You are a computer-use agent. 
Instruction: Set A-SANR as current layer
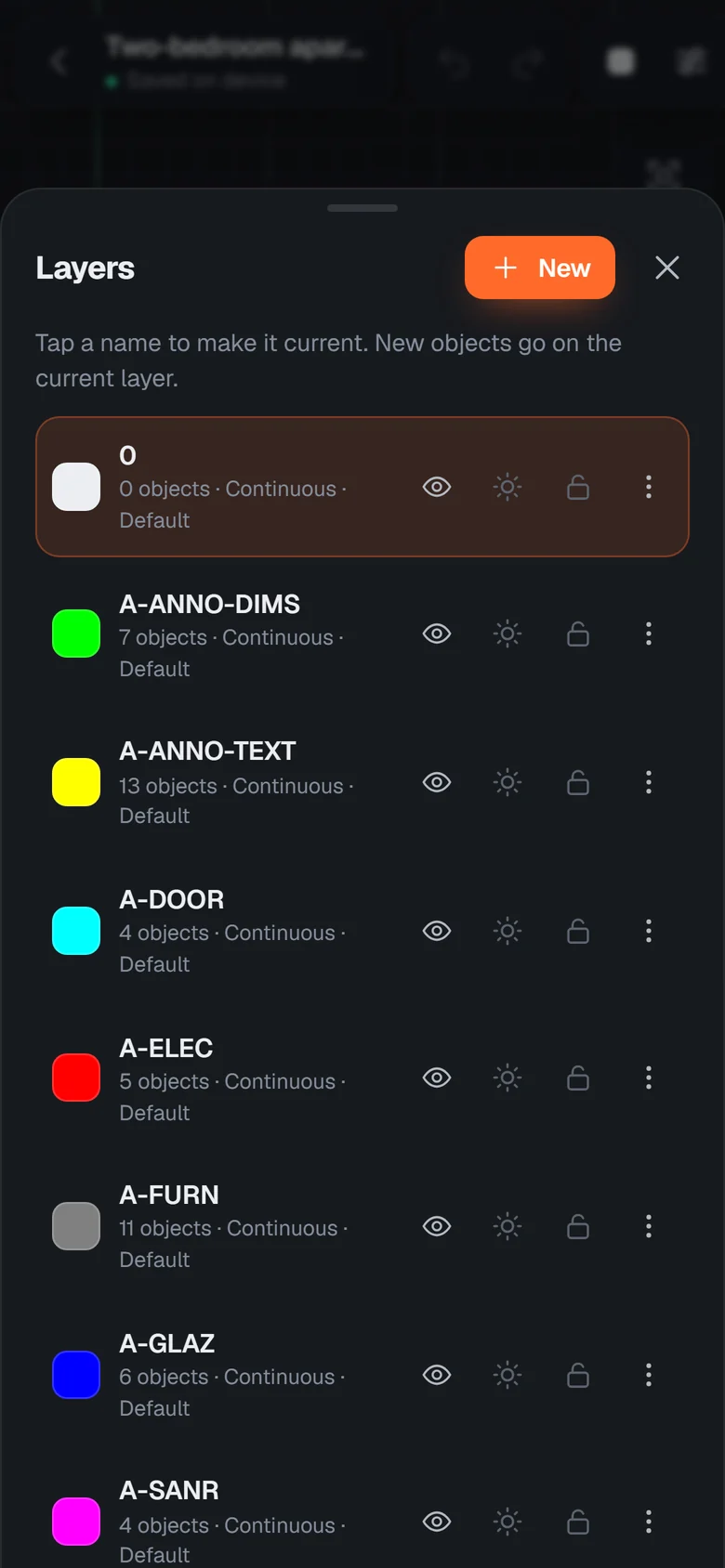[x=169, y=1490]
